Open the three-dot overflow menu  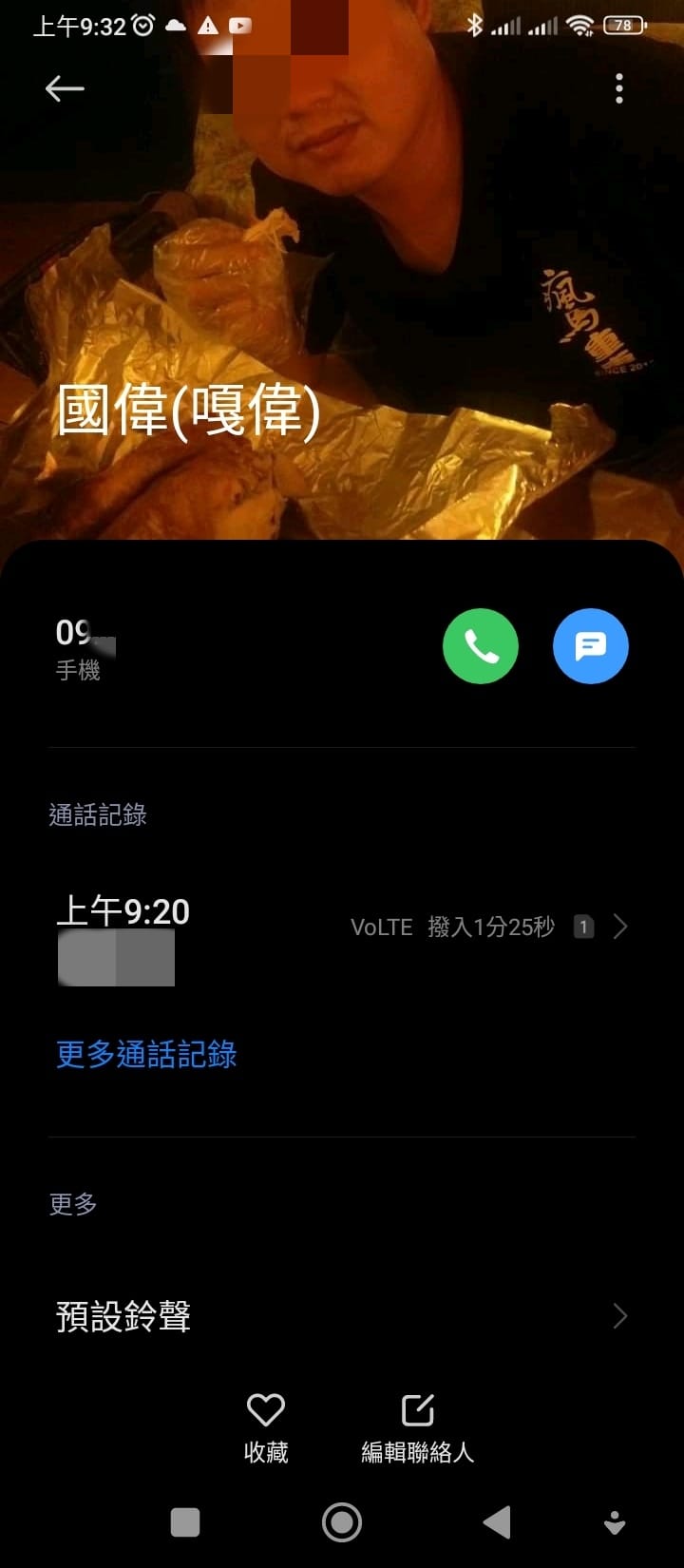618,88
